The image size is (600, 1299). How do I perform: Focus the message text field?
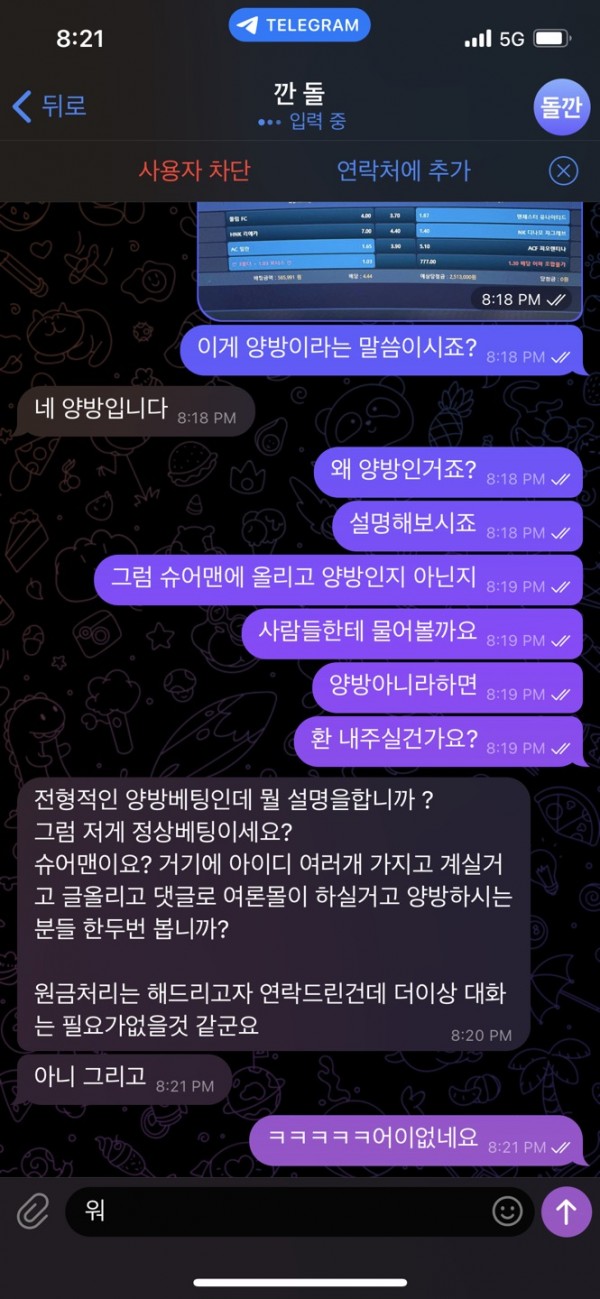pos(280,1212)
